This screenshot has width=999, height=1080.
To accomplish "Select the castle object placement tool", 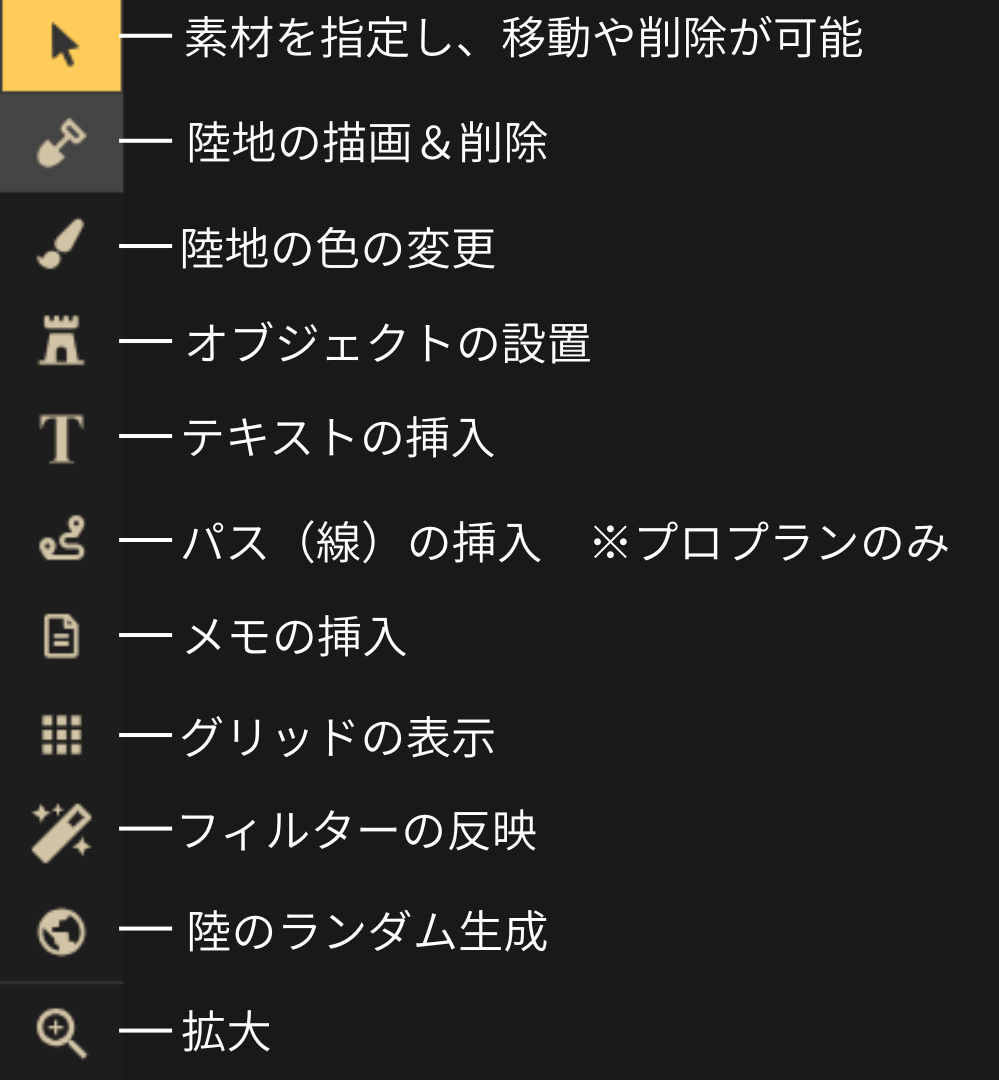I will coord(62,342).
